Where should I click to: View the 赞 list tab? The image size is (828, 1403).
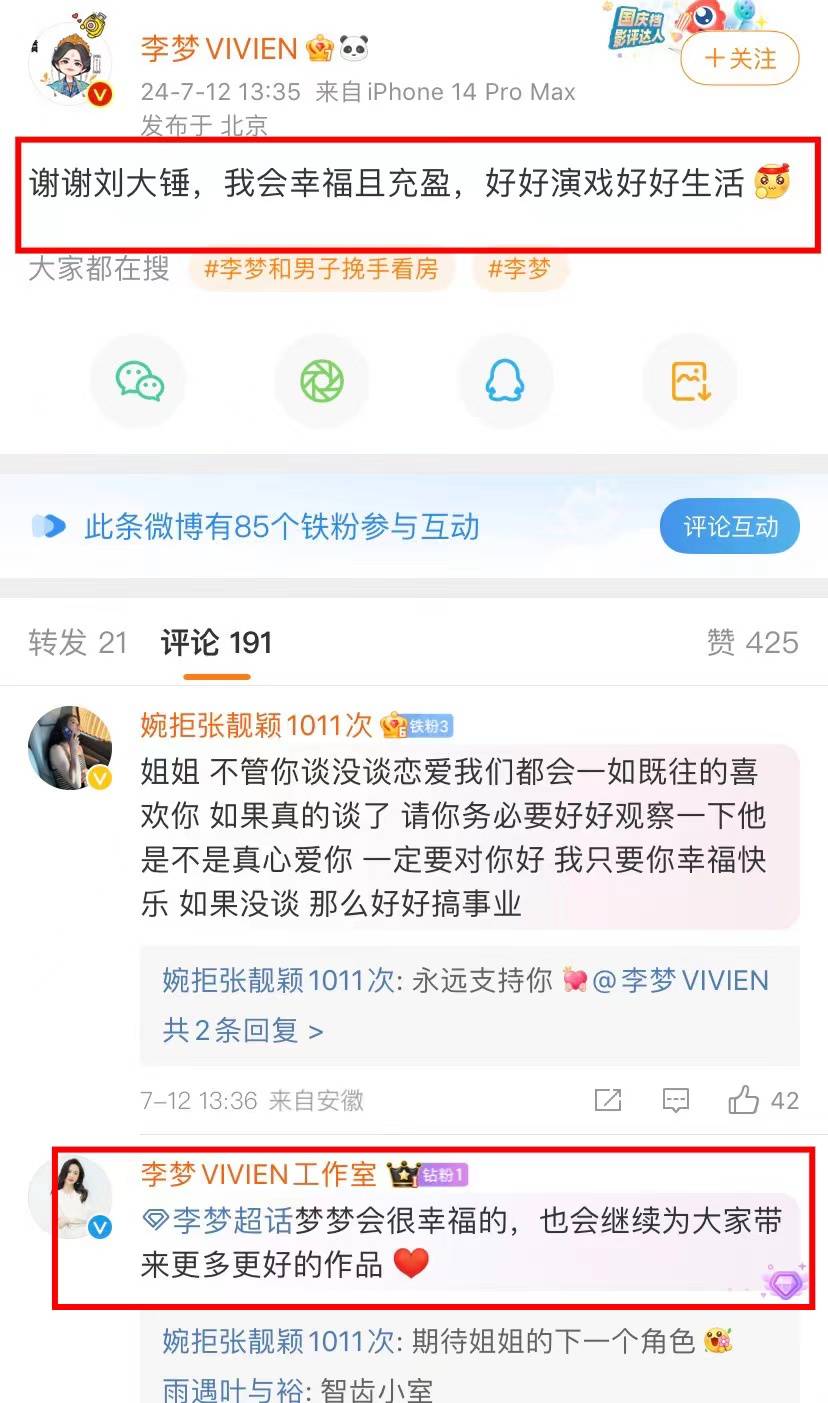[x=752, y=643]
